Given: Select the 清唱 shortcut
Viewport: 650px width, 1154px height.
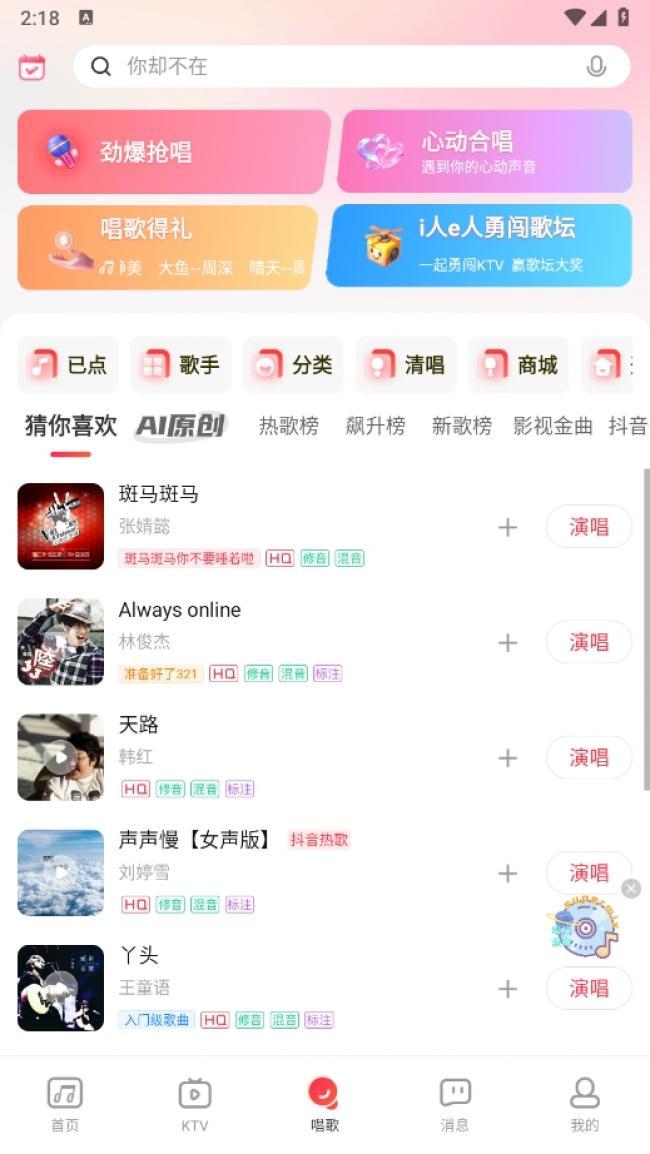Looking at the screenshot, I should [406, 365].
